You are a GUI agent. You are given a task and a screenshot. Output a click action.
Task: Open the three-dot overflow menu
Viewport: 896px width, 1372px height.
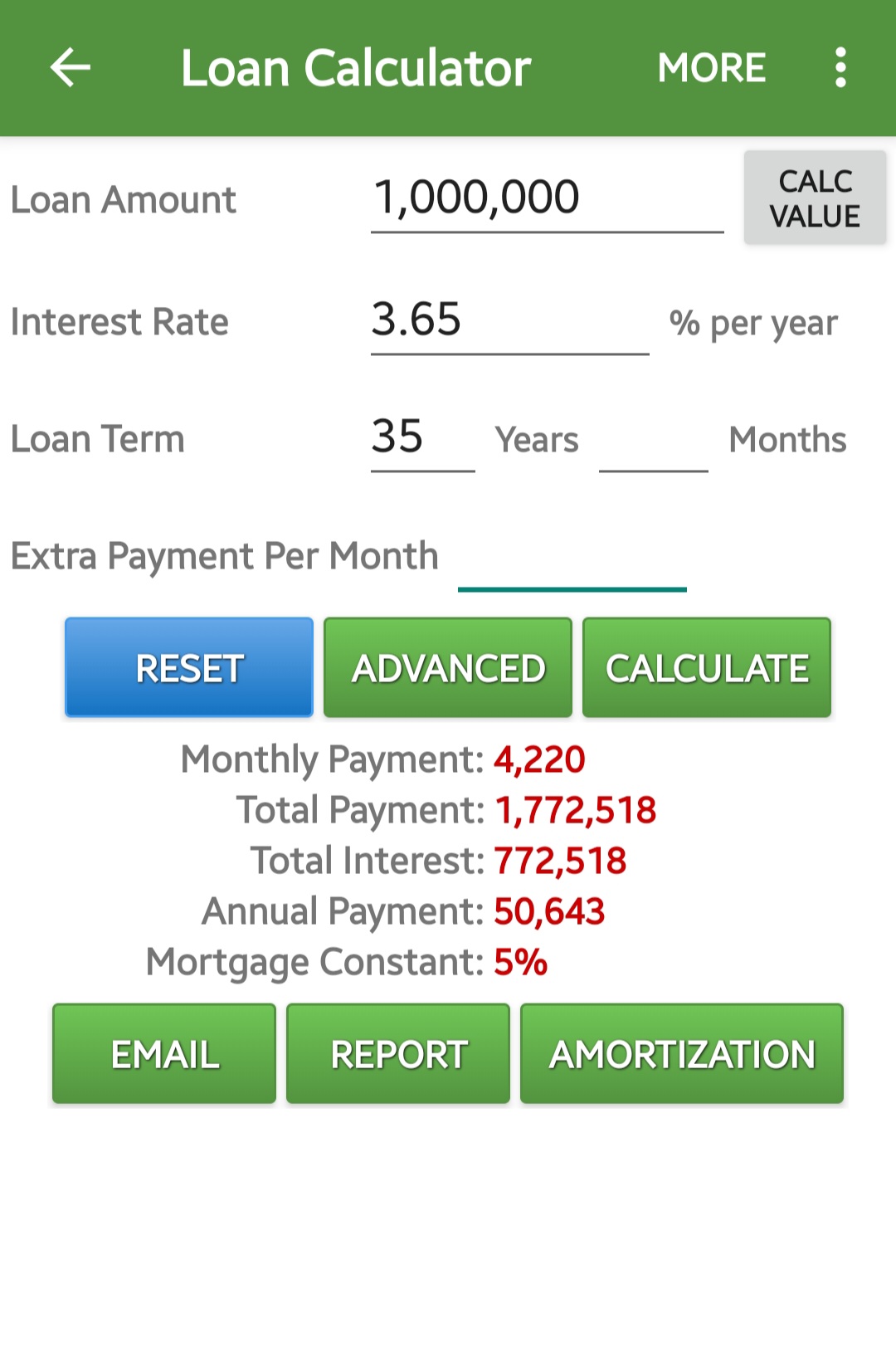(x=840, y=67)
